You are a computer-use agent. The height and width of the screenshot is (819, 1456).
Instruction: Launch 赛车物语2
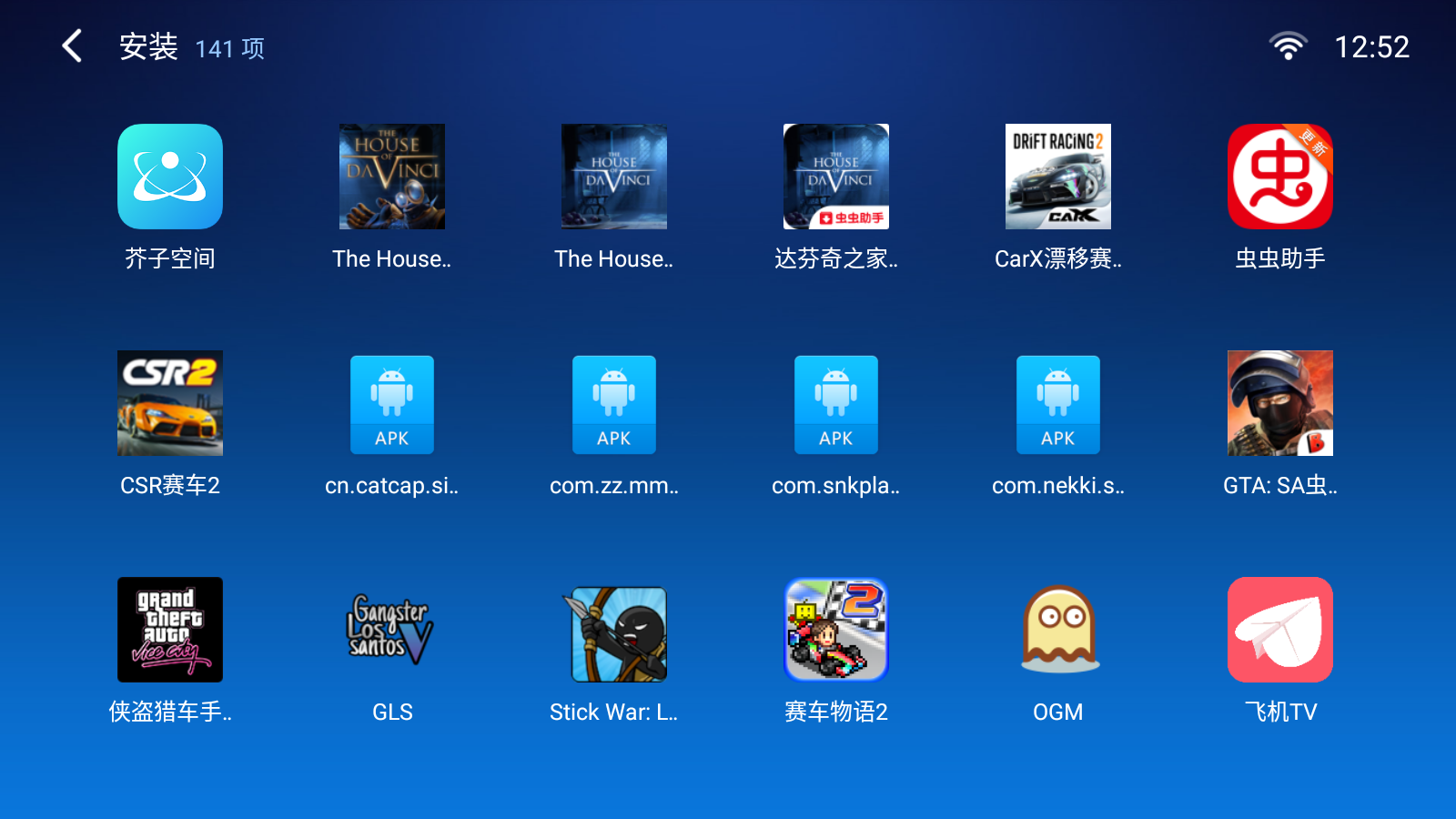(x=835, y=630)
